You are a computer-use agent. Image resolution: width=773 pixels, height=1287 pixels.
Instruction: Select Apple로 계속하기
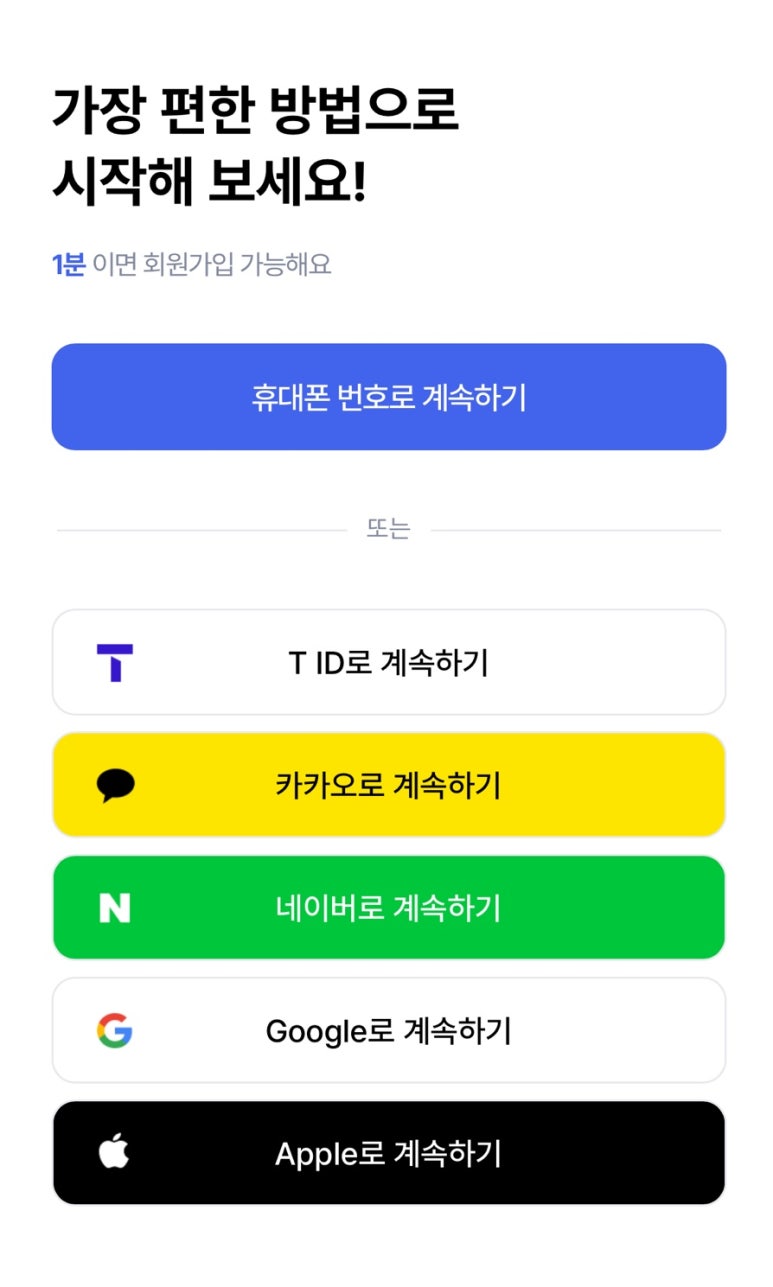point(388,1153)
